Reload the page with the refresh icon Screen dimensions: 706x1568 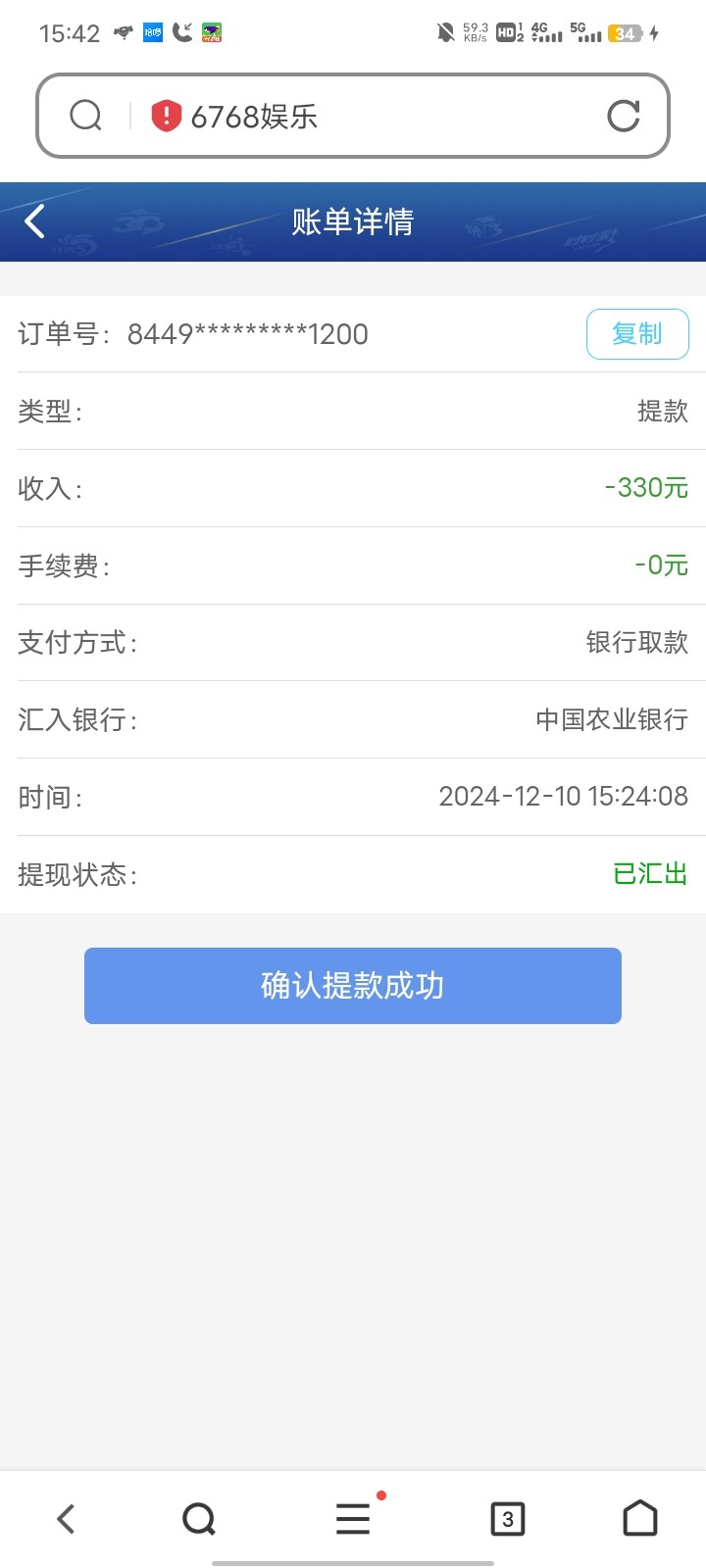point(624,117)
